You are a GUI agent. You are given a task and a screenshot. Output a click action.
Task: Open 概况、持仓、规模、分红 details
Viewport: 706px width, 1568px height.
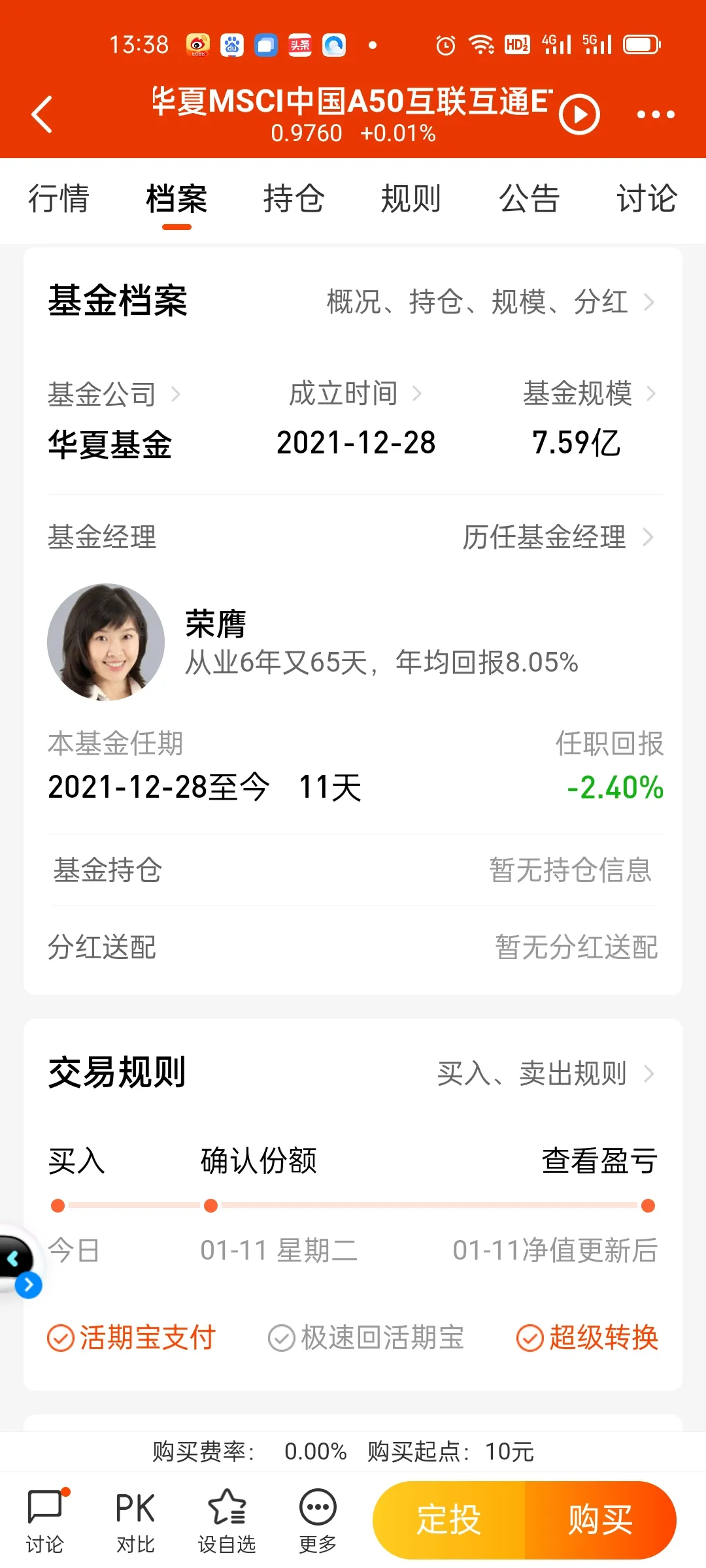(490, 302)
